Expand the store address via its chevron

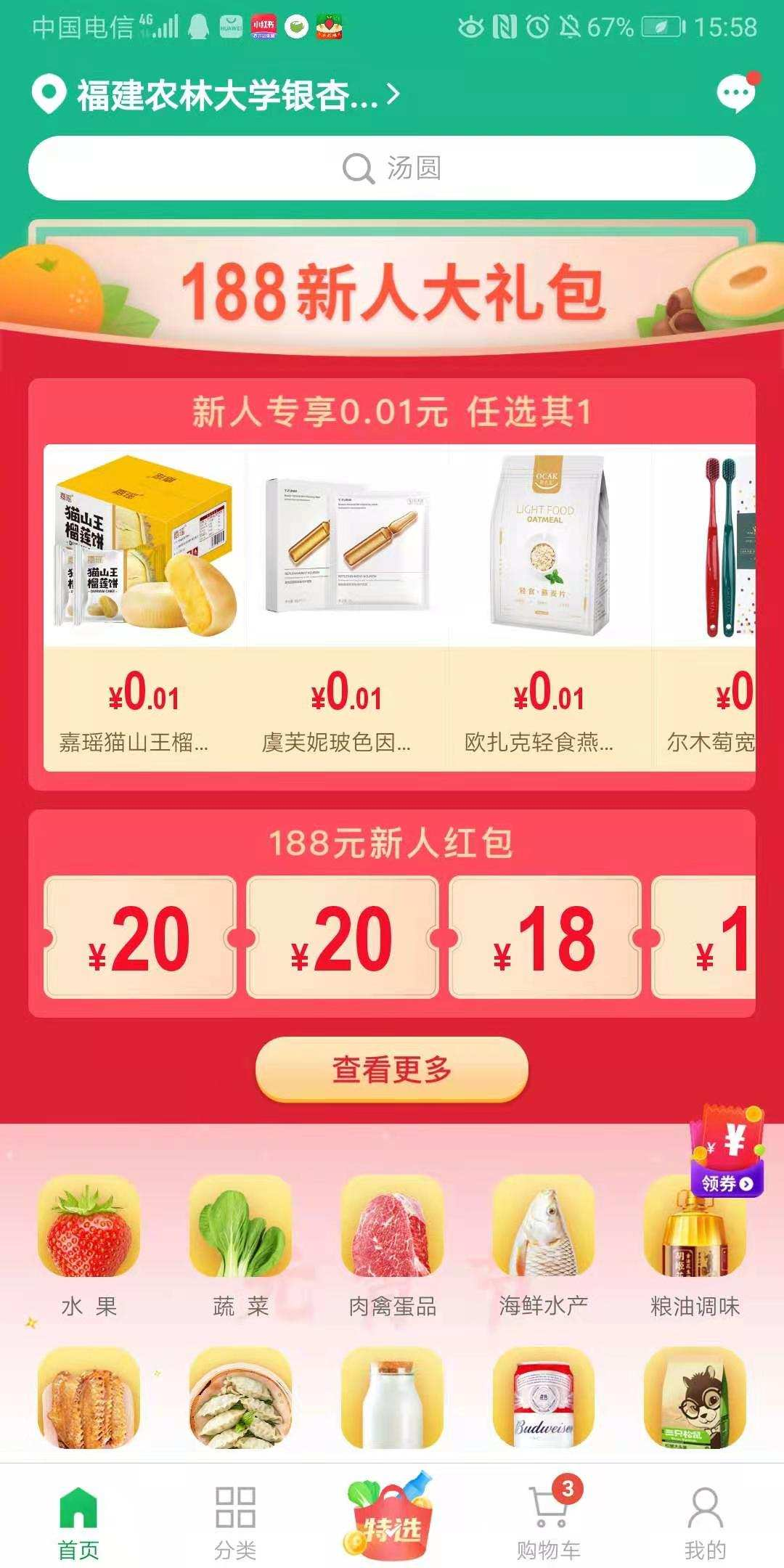(393, 95)
